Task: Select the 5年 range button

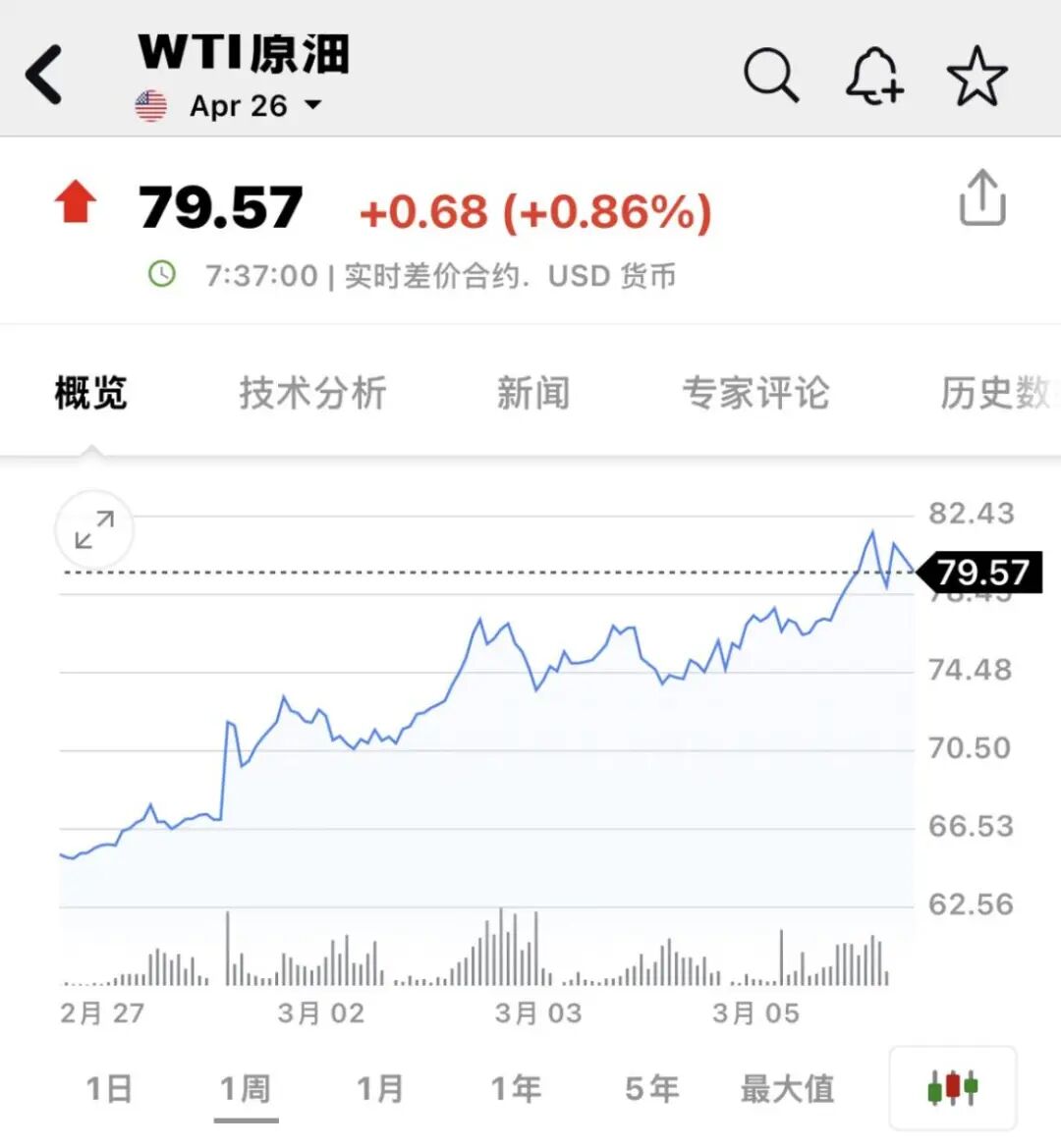Action: click(651, 1088)
